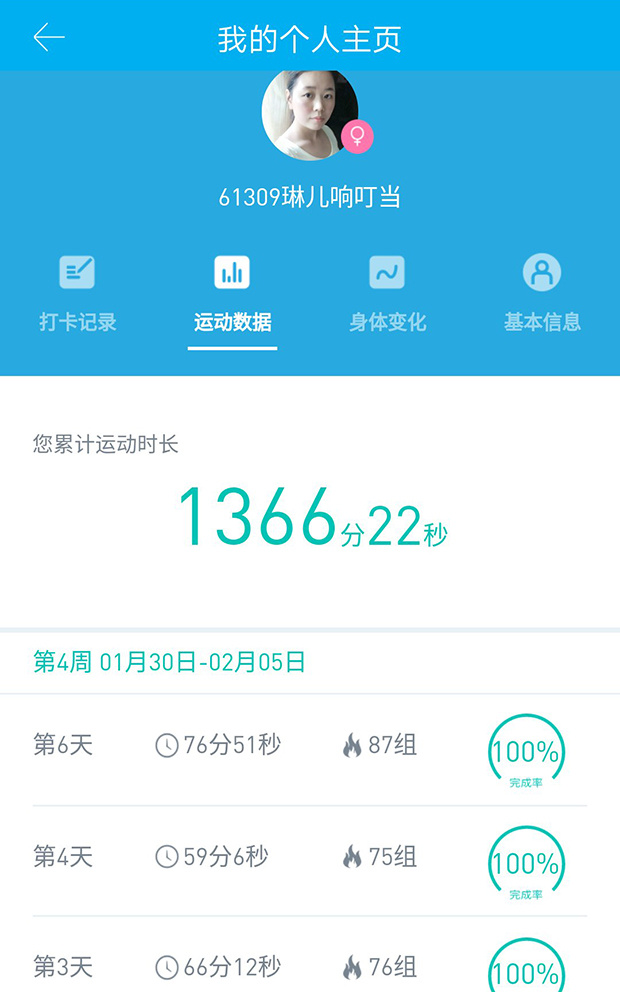The height and width of the screenshot is (992, 620).
Task: Switch to the 打卡记录 tab
Action: pyautogui.click(x=77, y=294)
